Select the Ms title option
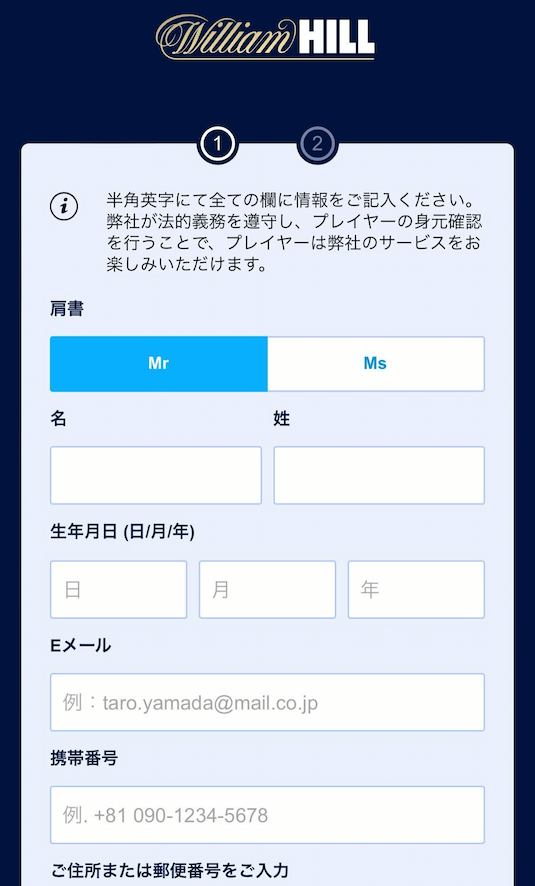535x886 pixels. pyautogui.click(x=376, y=364)
